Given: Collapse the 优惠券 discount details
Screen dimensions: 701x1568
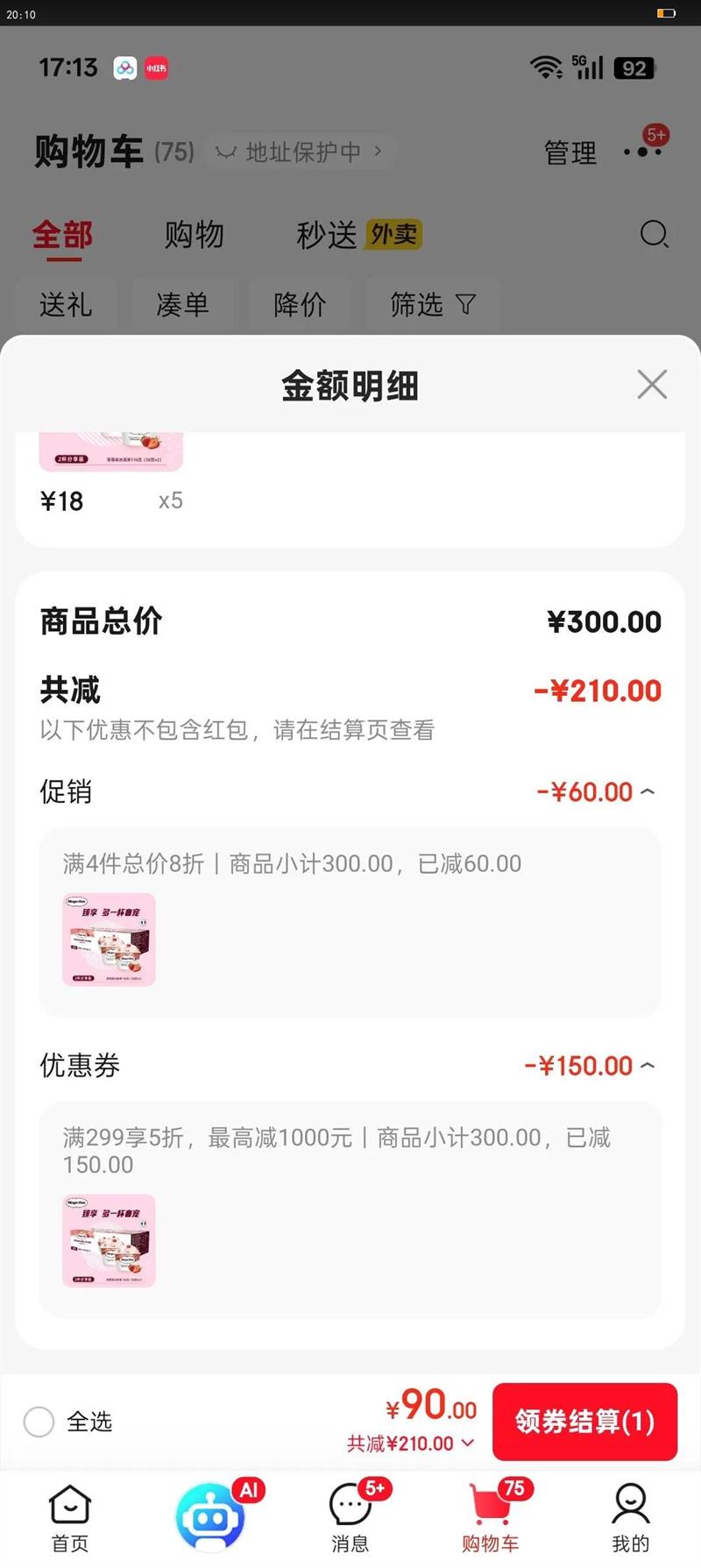Looking at the screenshot, I should [648, 1066].
